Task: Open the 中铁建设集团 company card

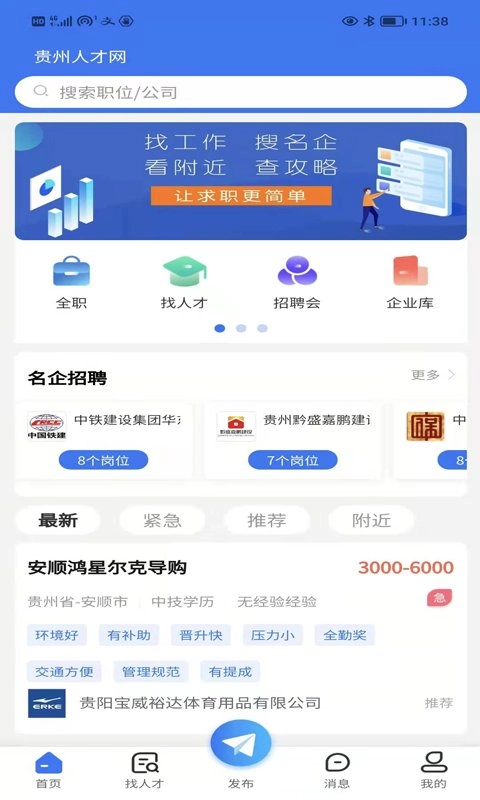Action: 104,441
